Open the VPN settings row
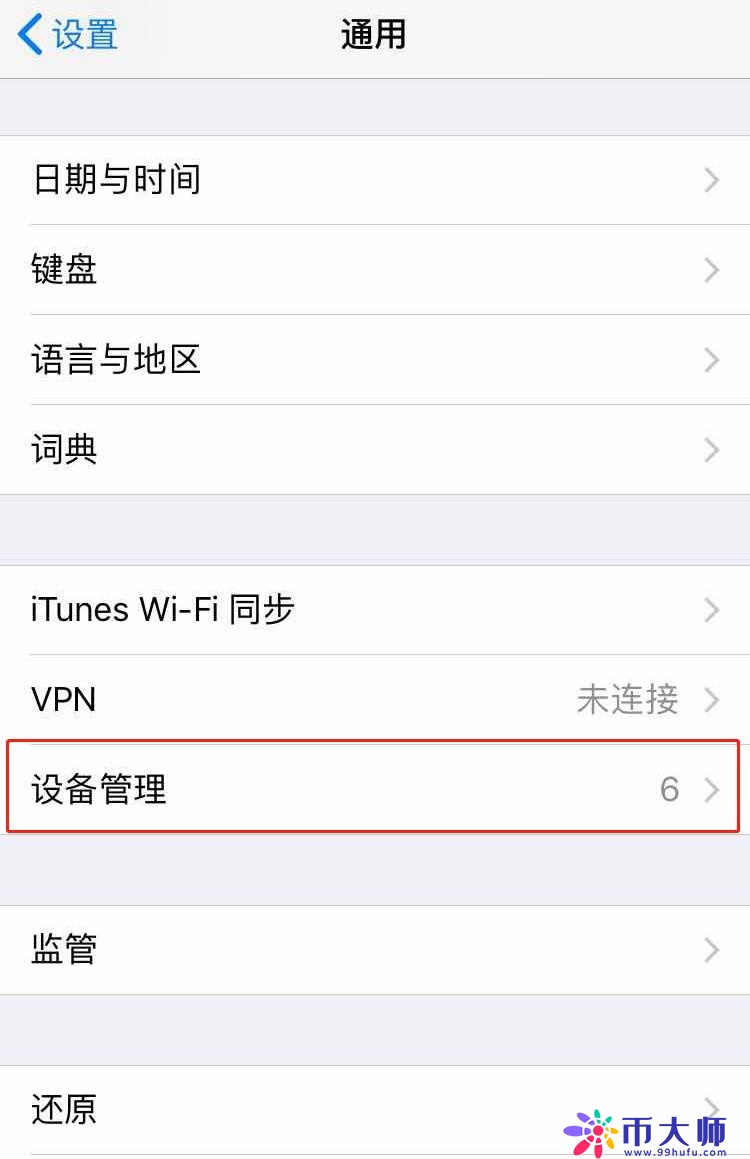Screen dimensions: 750x1159 click(63, 700)
